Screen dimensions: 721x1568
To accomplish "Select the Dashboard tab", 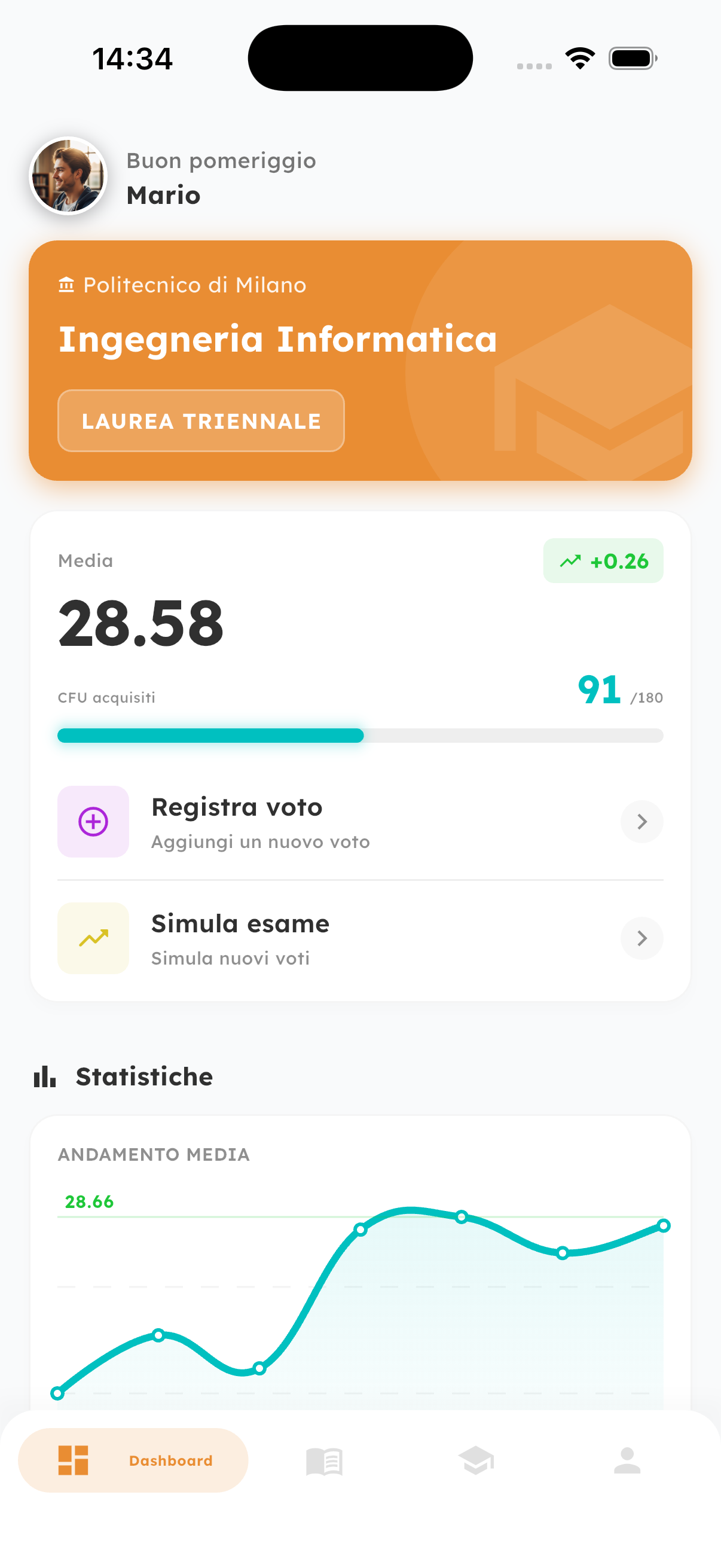I will 133,1460.
